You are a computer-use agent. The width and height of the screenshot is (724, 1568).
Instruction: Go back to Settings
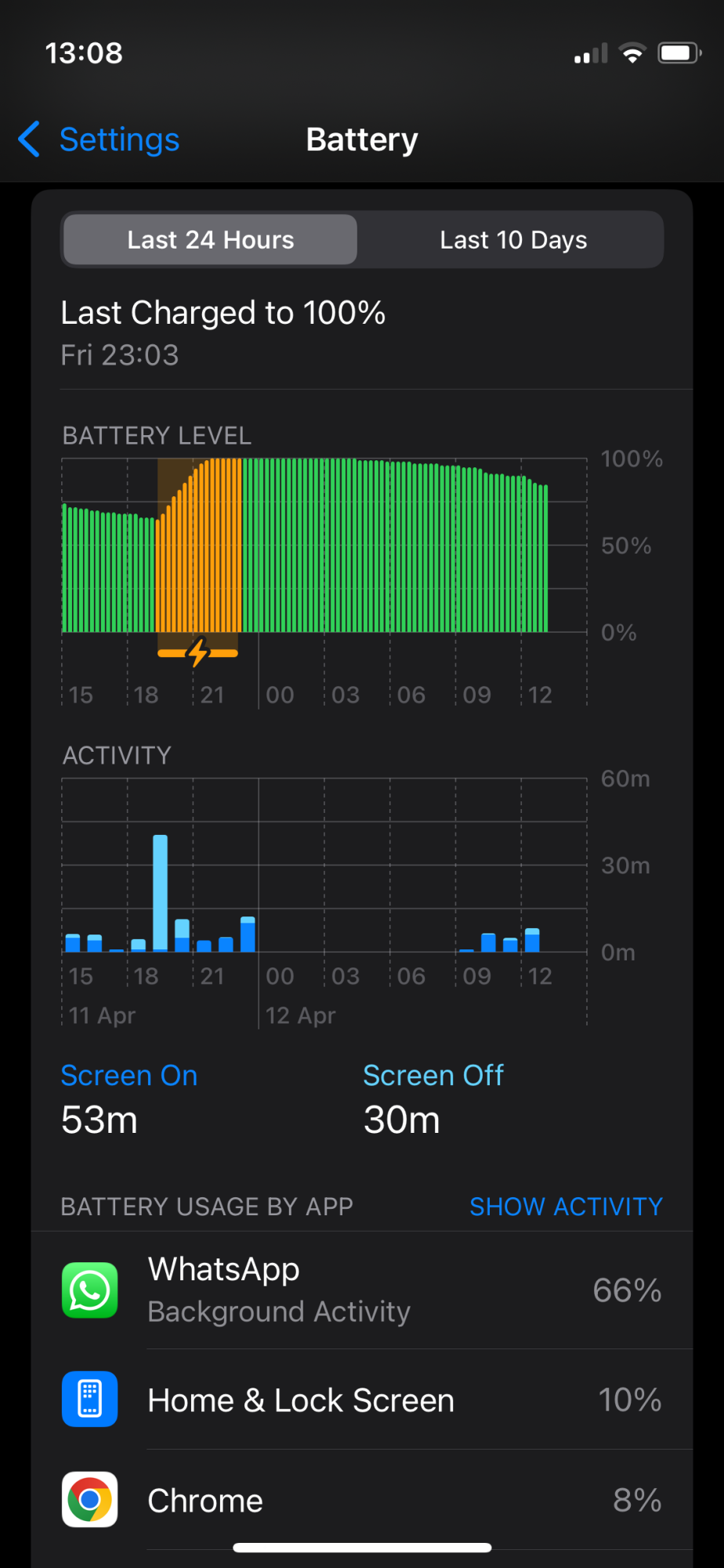coord(100,140)
